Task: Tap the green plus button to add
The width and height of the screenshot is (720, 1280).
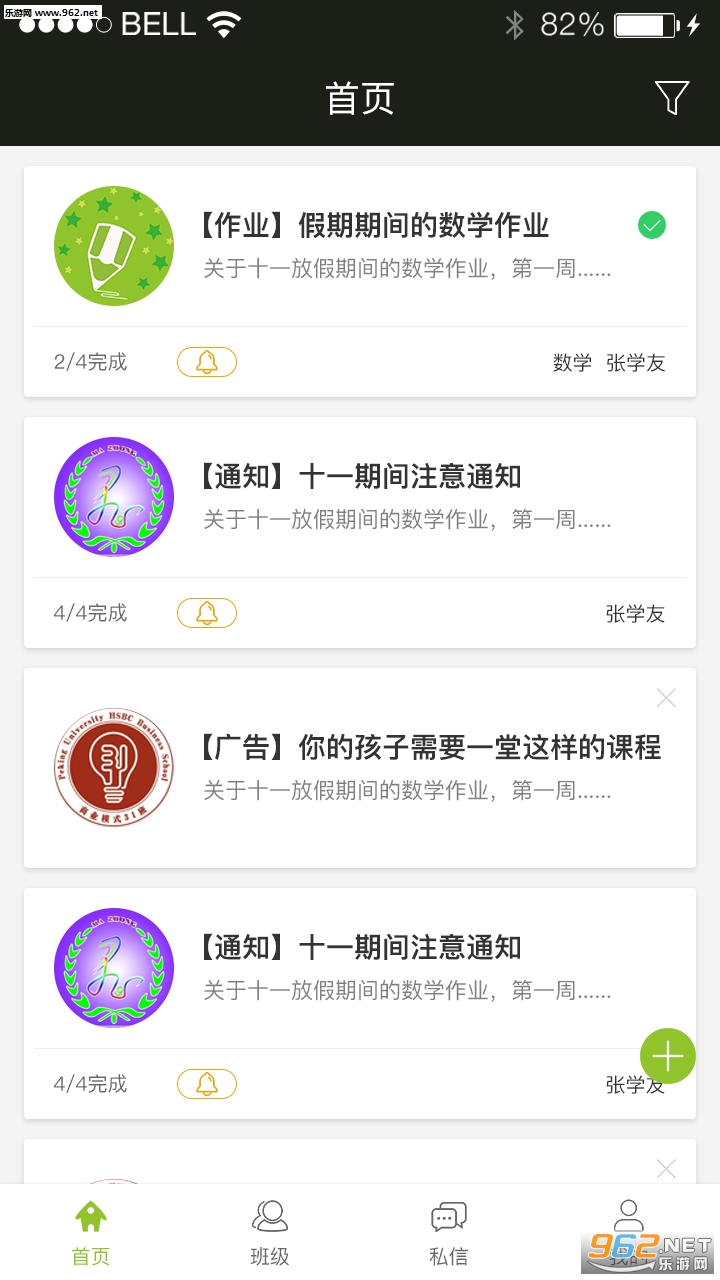Action: coord(667,1056)
